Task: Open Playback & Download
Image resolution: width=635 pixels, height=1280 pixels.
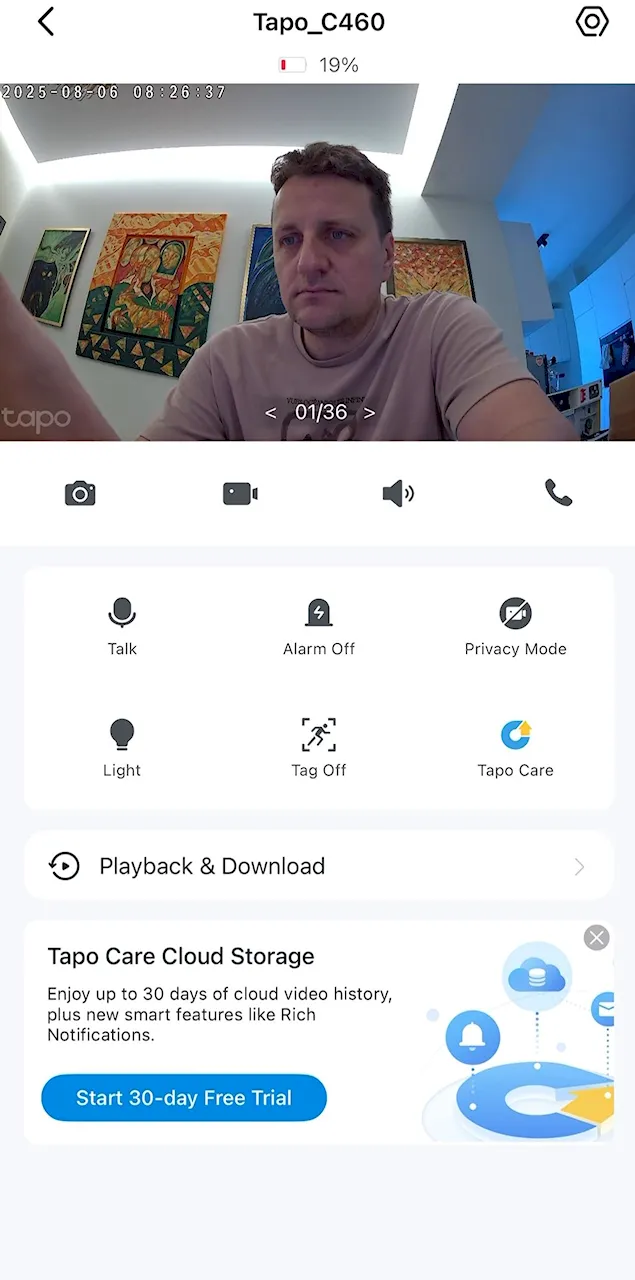Action: pos(319,866)
